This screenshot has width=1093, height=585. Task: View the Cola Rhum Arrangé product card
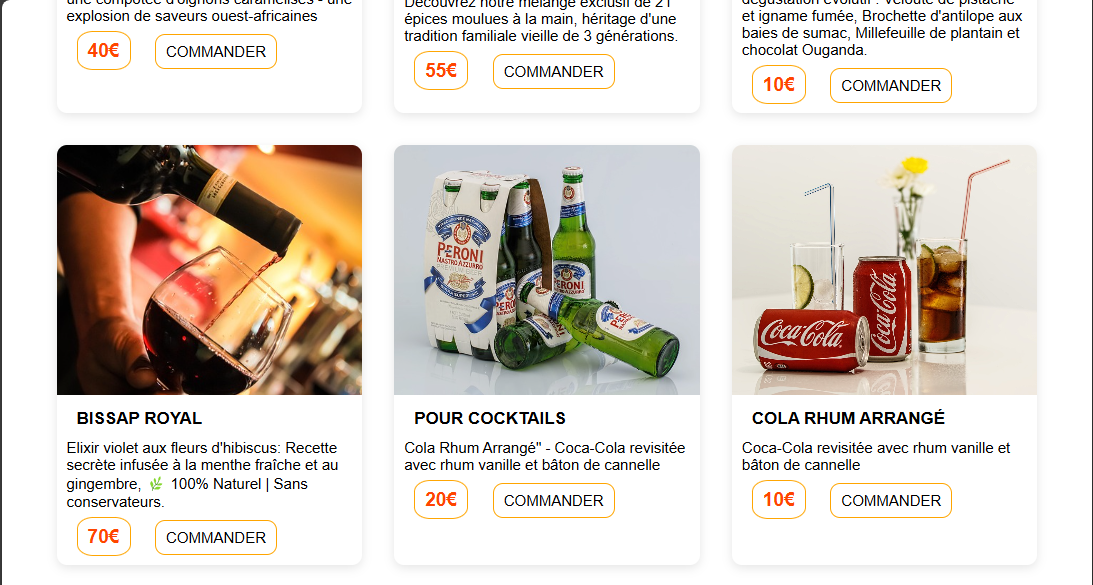click(x=884, y=270)
